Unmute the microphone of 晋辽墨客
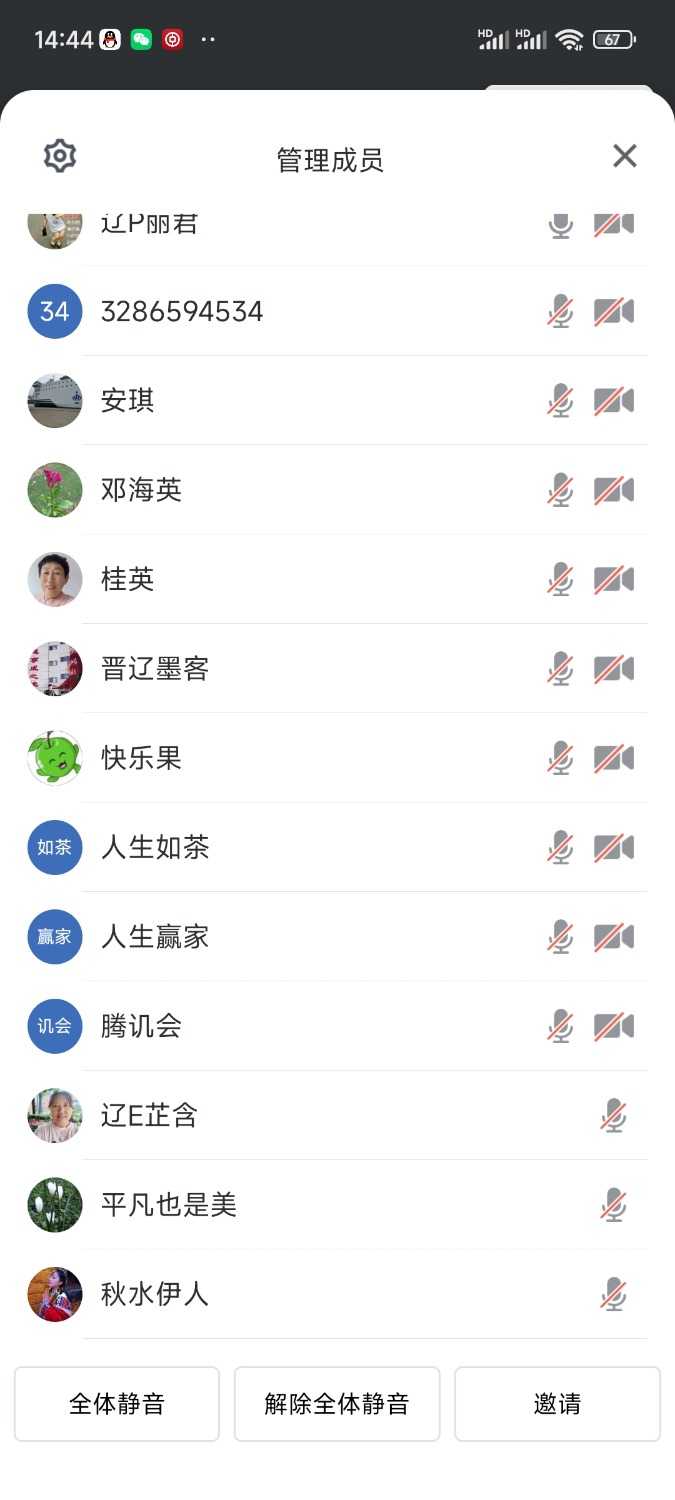 pos(561,669)
